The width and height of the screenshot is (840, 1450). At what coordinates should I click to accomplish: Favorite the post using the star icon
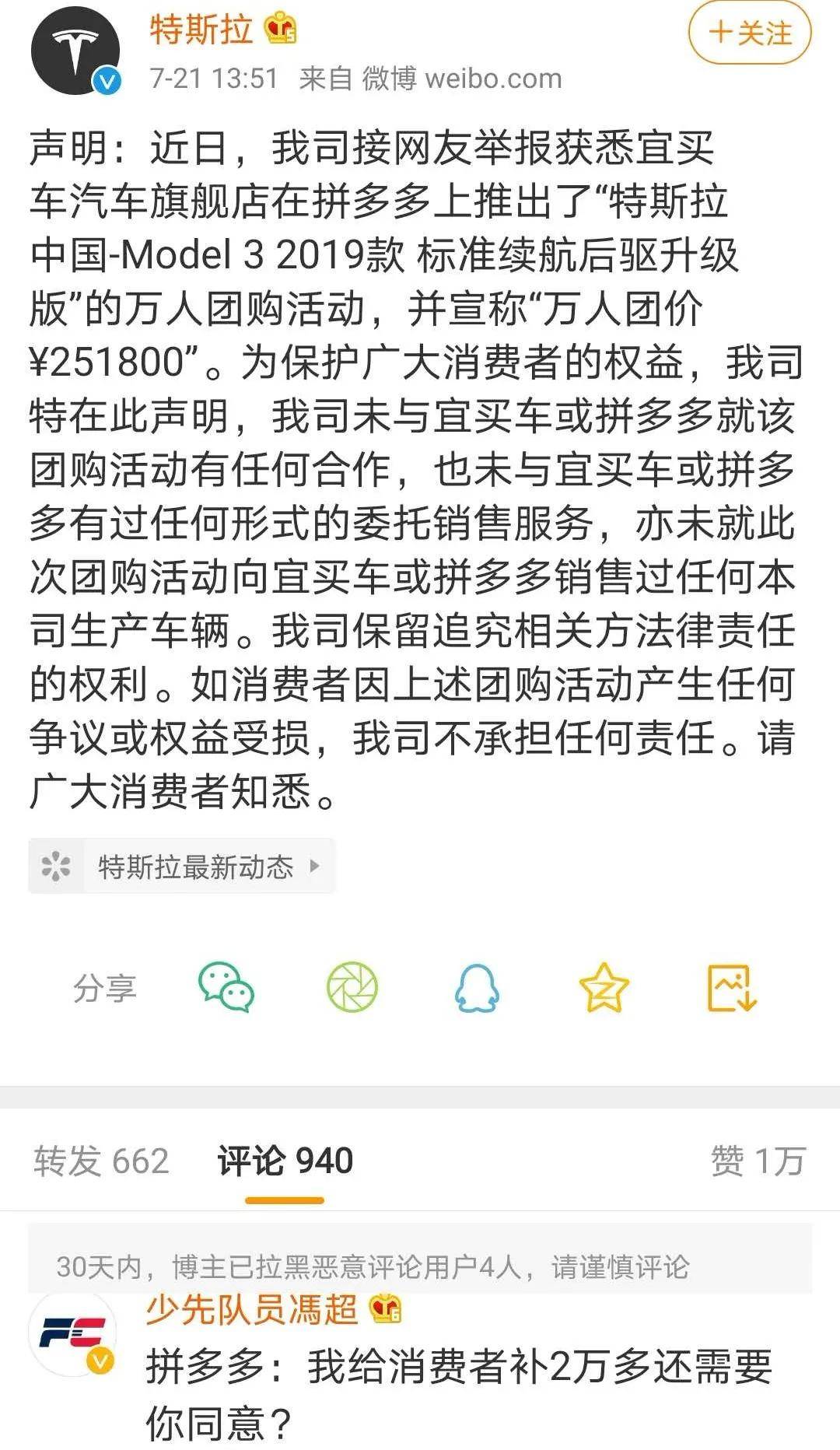point(604,985)
